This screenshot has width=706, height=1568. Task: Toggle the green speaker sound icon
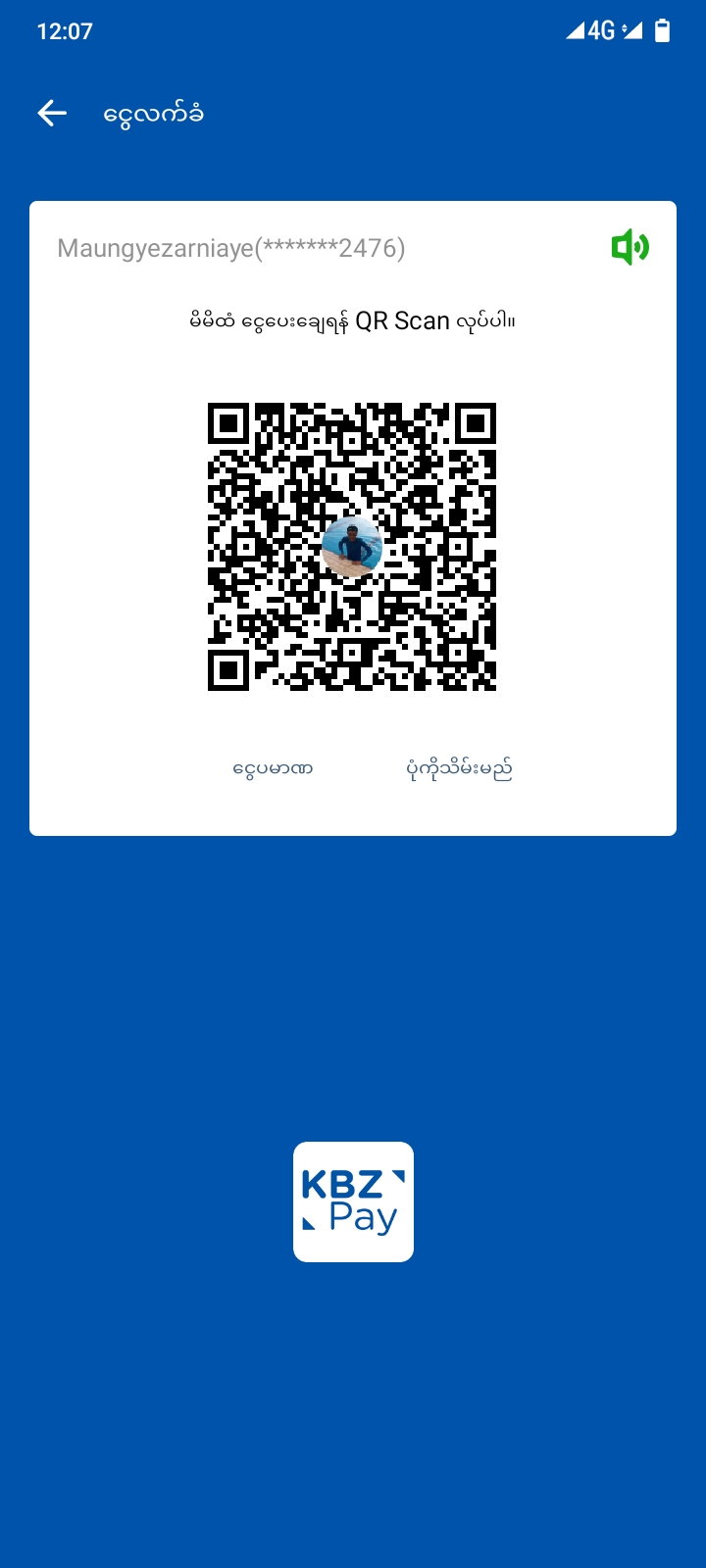(x=630, y=247)
